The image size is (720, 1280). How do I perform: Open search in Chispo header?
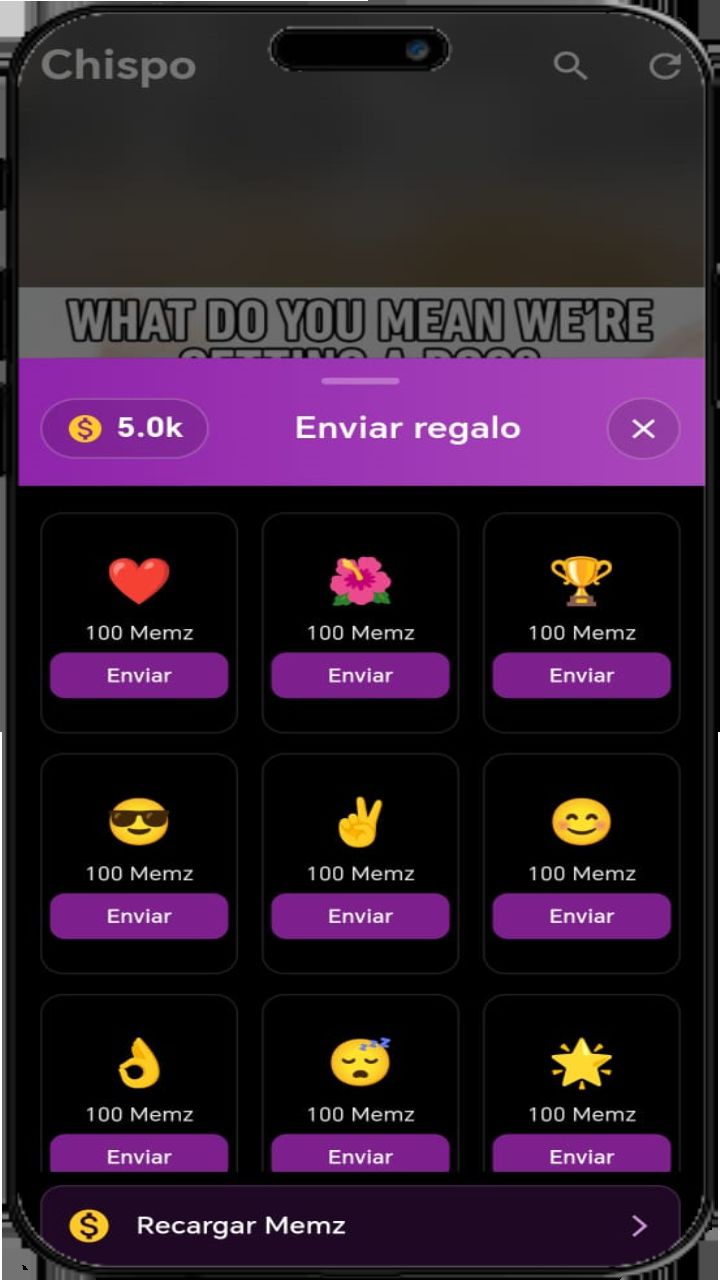(x=570, y=67)
